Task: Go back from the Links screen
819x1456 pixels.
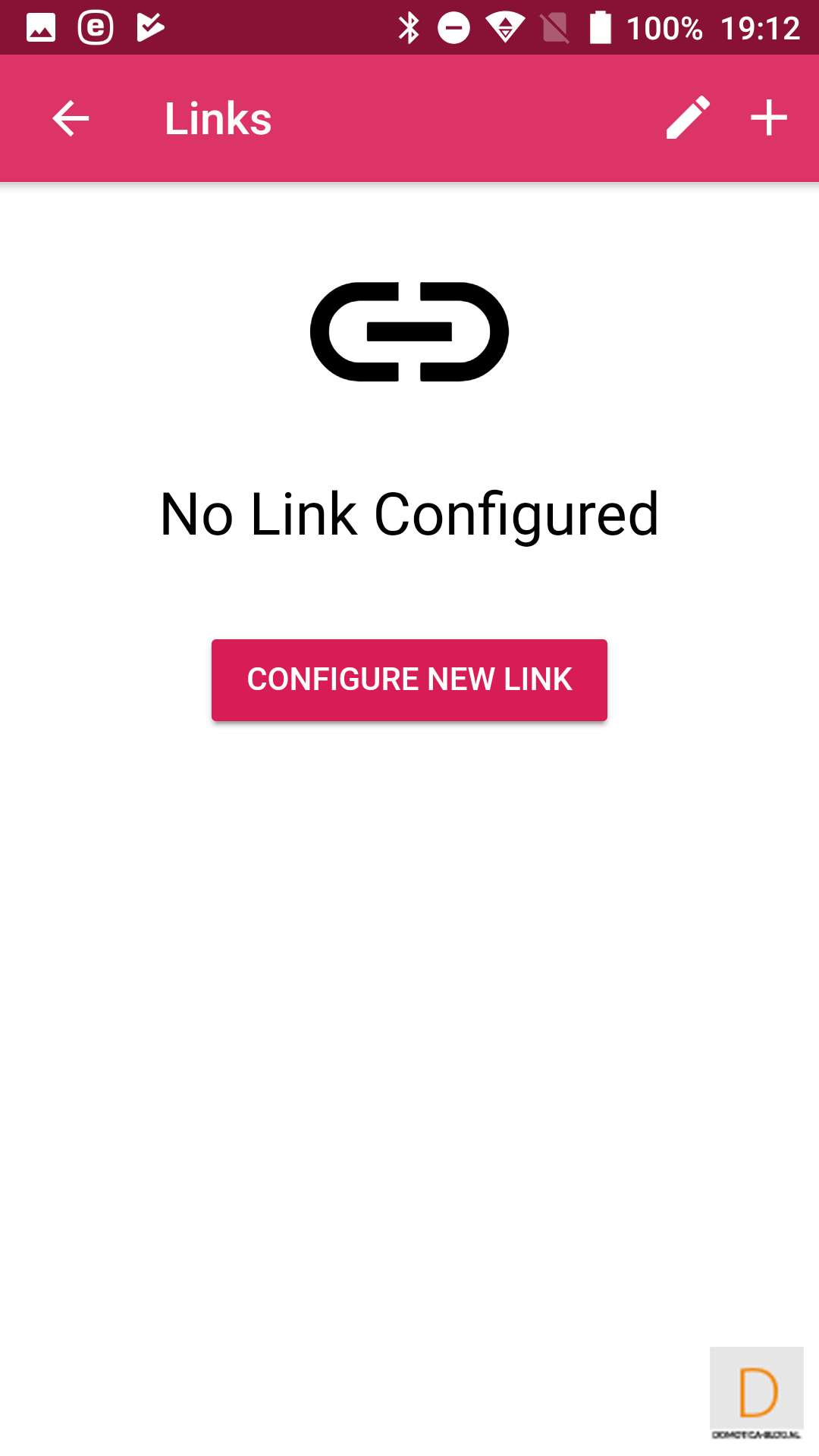Action: tap(71, 118)
